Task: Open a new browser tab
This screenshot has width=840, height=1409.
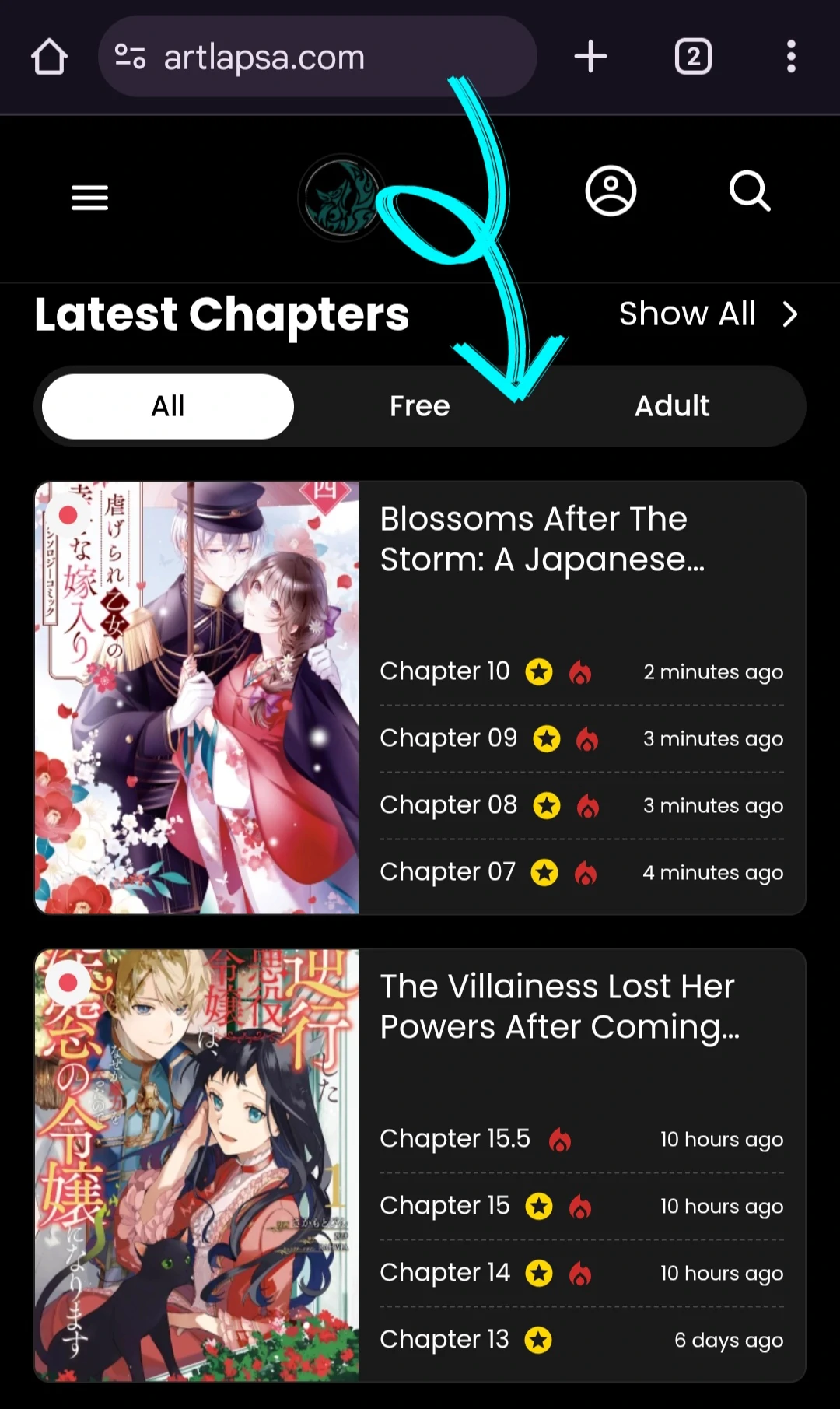Action: tap(590, 57)
